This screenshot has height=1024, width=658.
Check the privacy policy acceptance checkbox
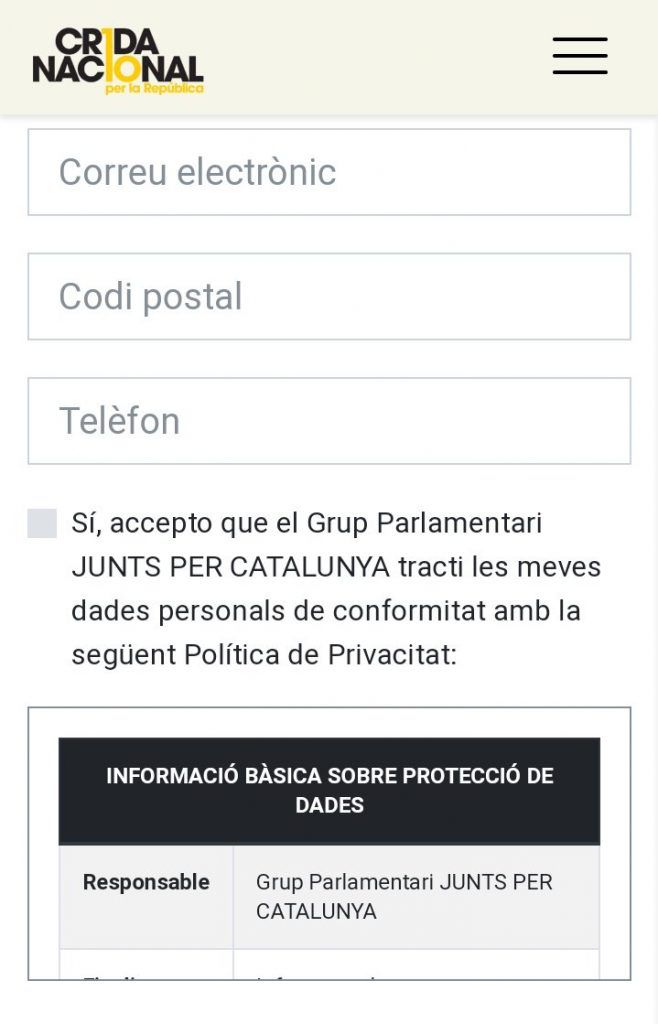click(x=43, y=523)
